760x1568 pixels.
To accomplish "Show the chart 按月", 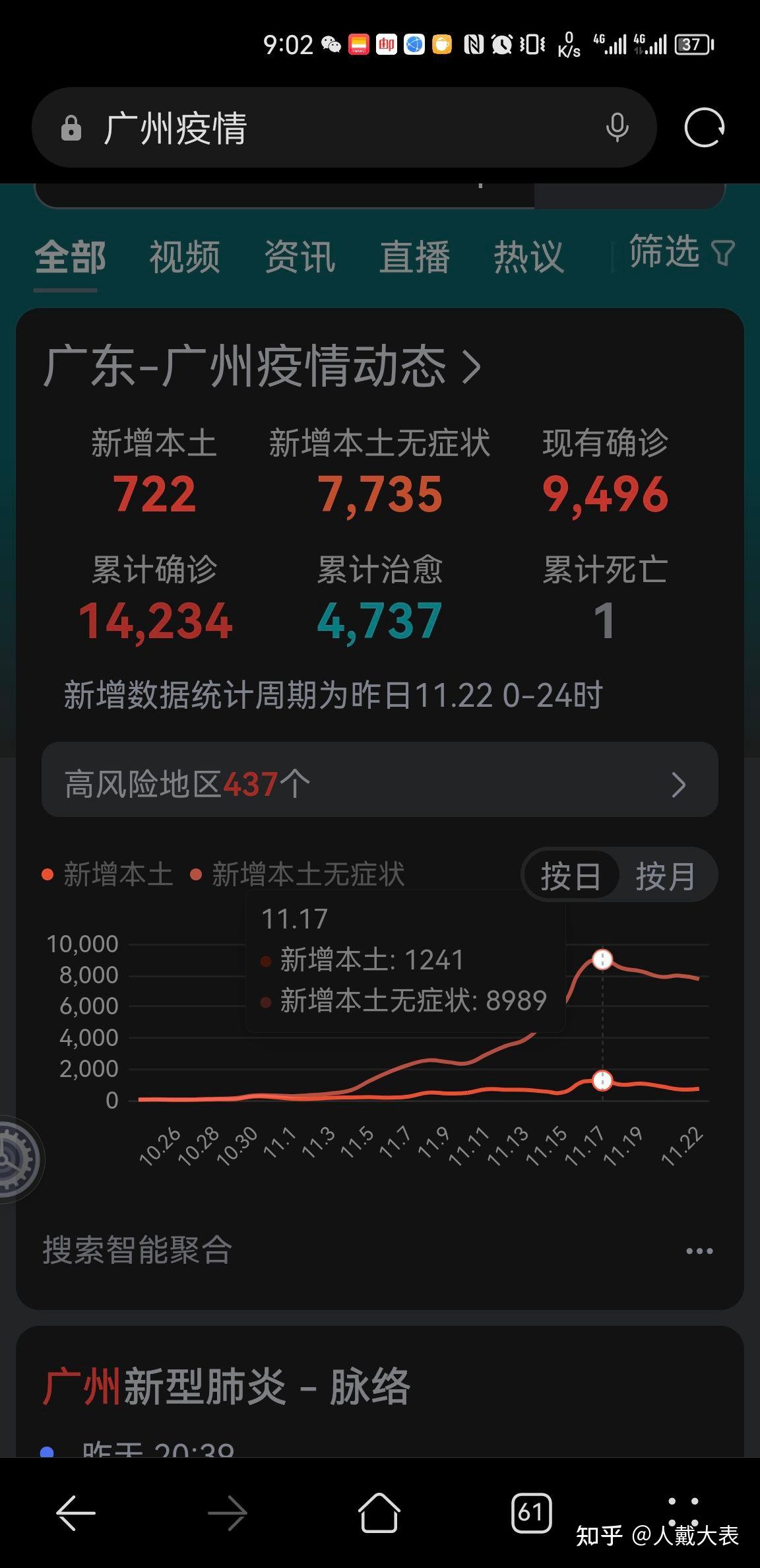I will (666, 877).
